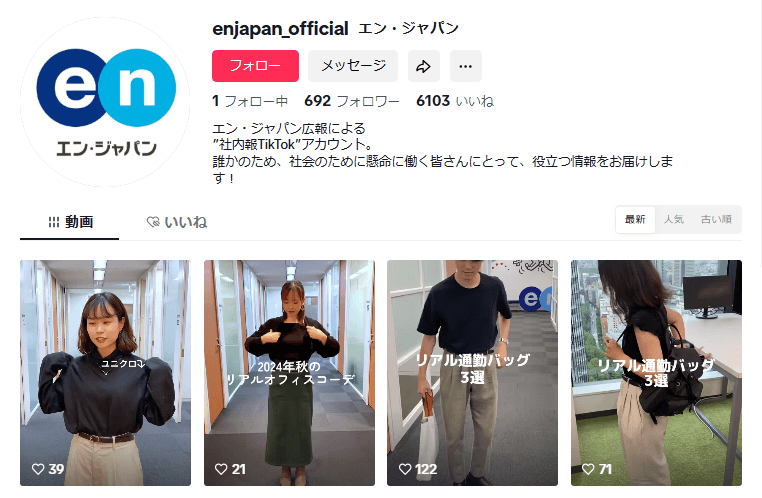Screen dimensions: 762x498
Task: Open the リアル通勤バッグ video with 122 likes
Action: (472, 370)
